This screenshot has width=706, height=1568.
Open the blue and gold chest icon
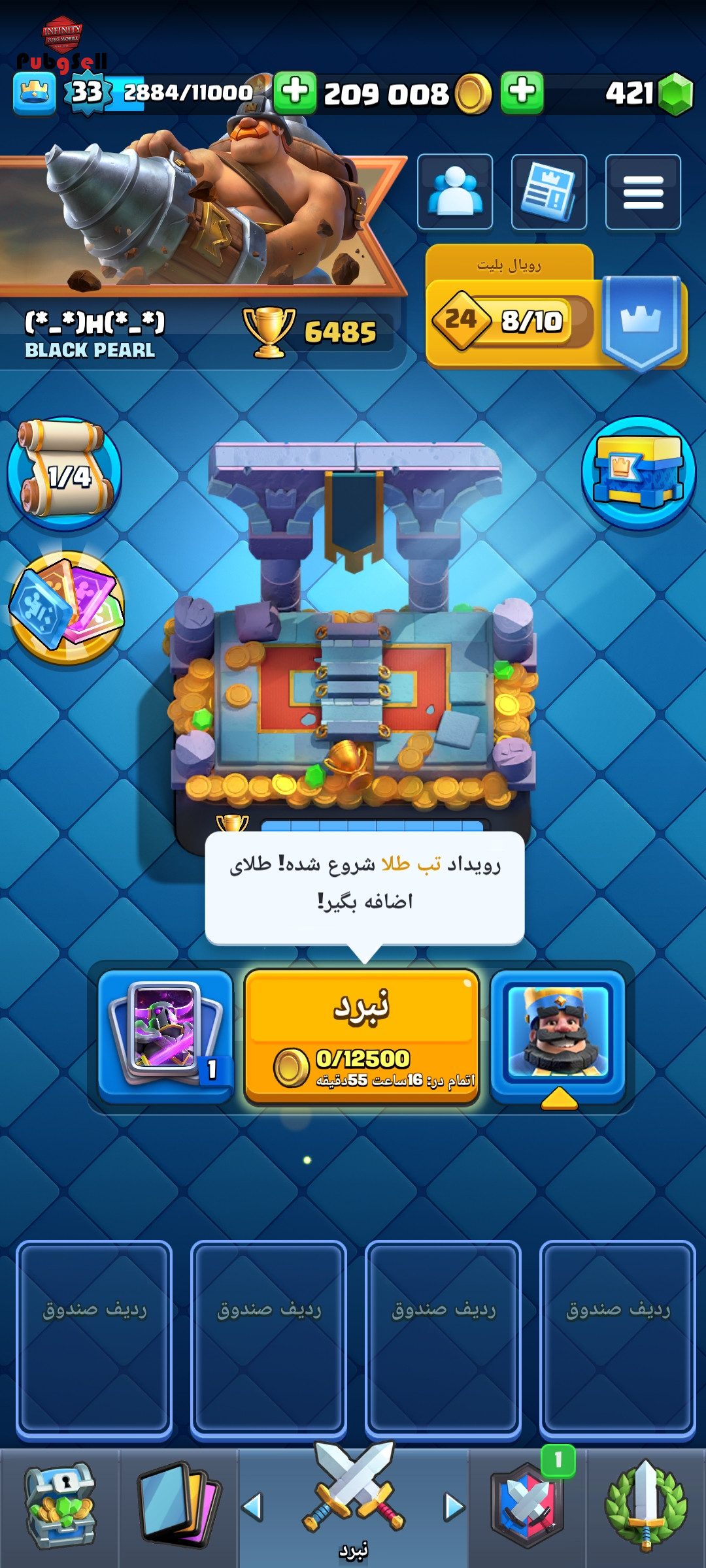pos(639,472)
